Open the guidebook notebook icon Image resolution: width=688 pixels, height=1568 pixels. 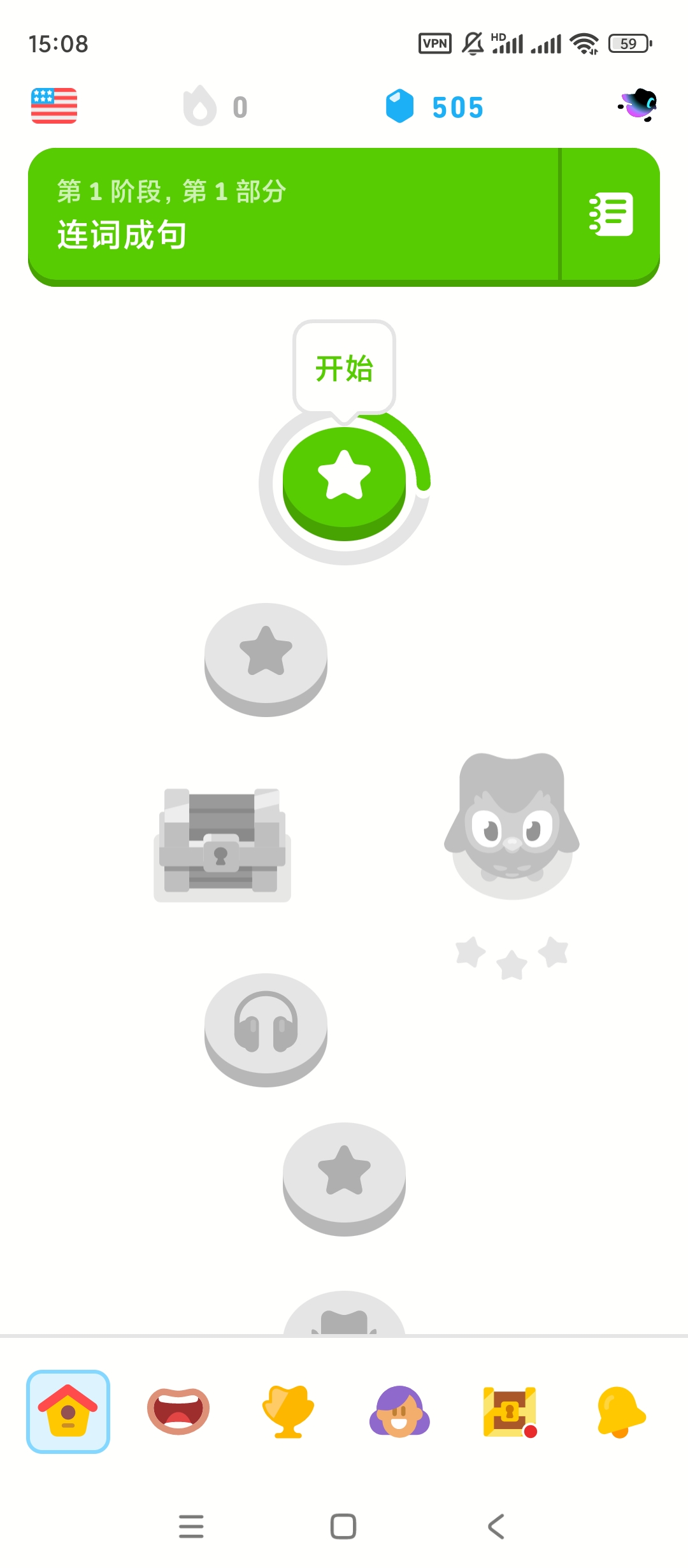(x=610, y=214)
